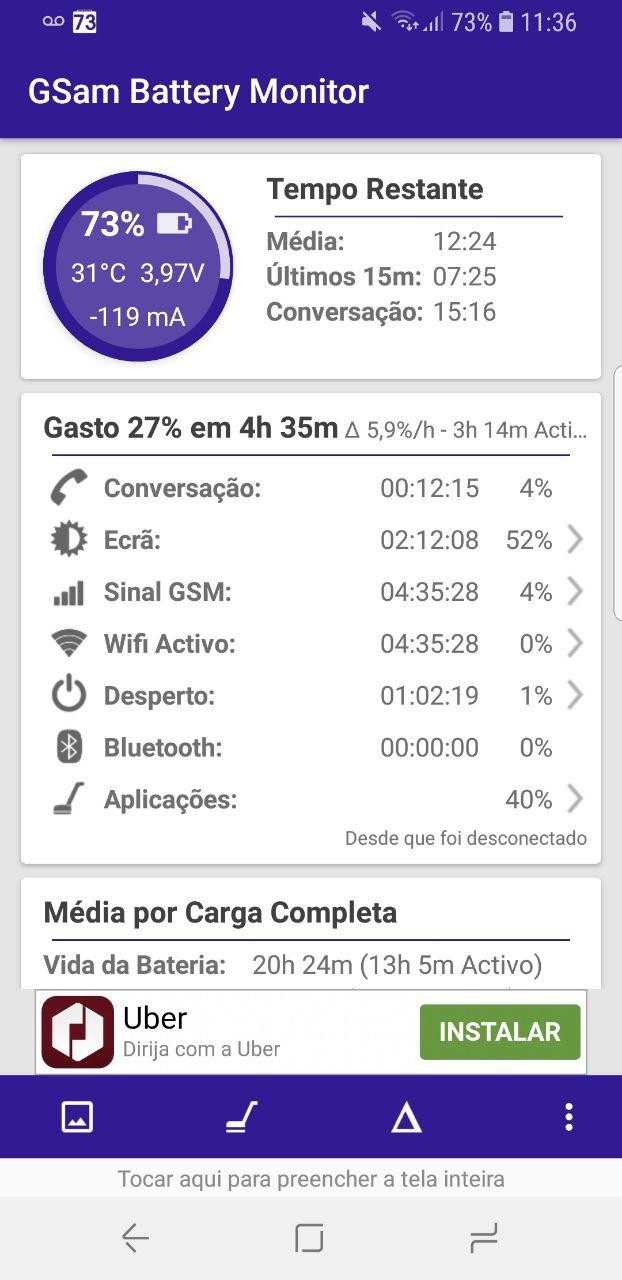Image resolution: width=622 pixels, height=1280 pixels.
Task: Open recent apps from the navigation bar
Action: pos(483,1239)
